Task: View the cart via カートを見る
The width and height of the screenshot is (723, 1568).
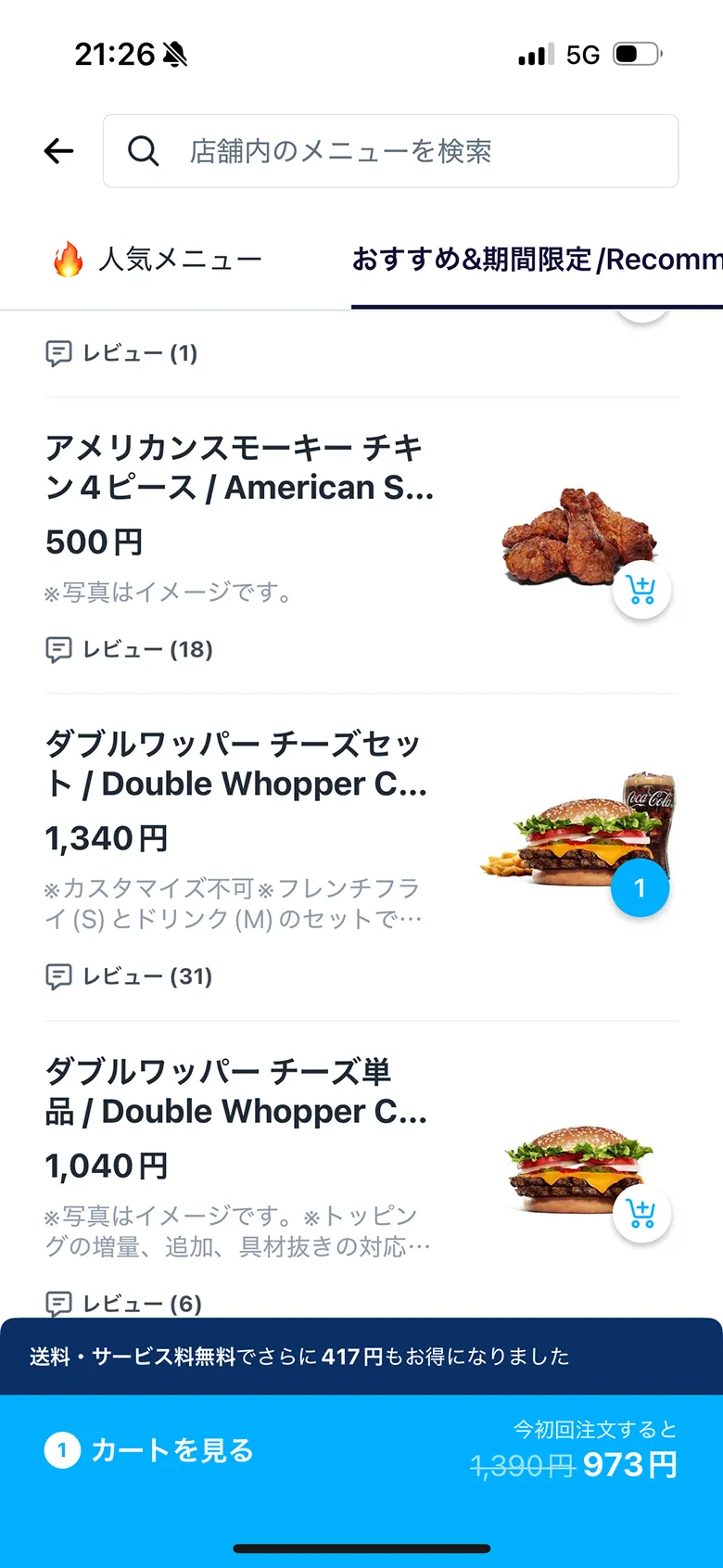Action: click(171, 1450)
